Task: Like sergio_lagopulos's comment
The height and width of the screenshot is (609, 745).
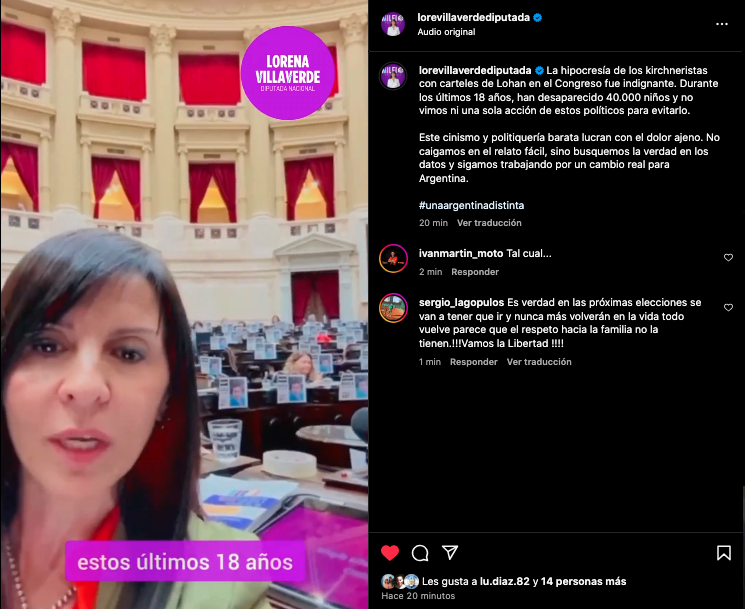Action: point(728,308)
